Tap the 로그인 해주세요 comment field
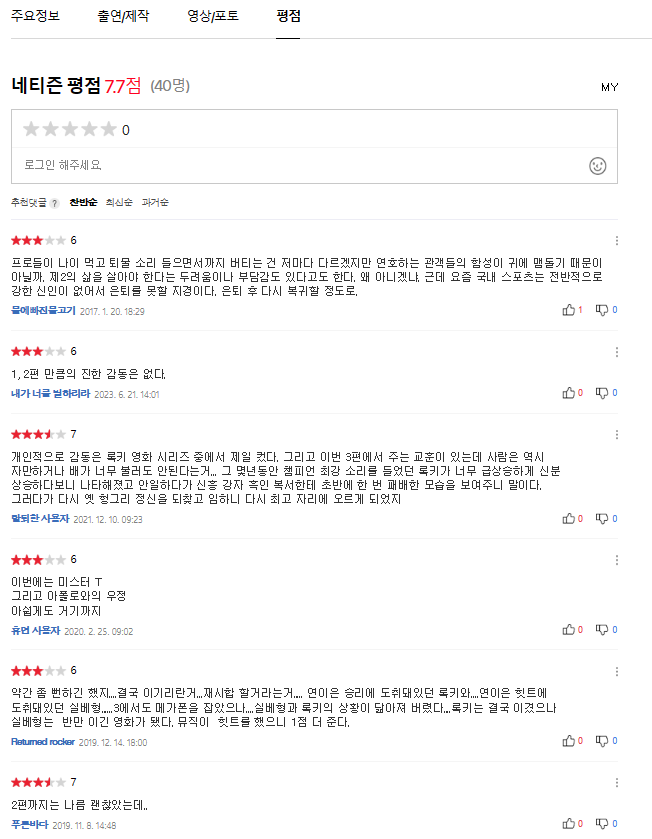The height and width of the screenshot is (839, 652). 300,165
